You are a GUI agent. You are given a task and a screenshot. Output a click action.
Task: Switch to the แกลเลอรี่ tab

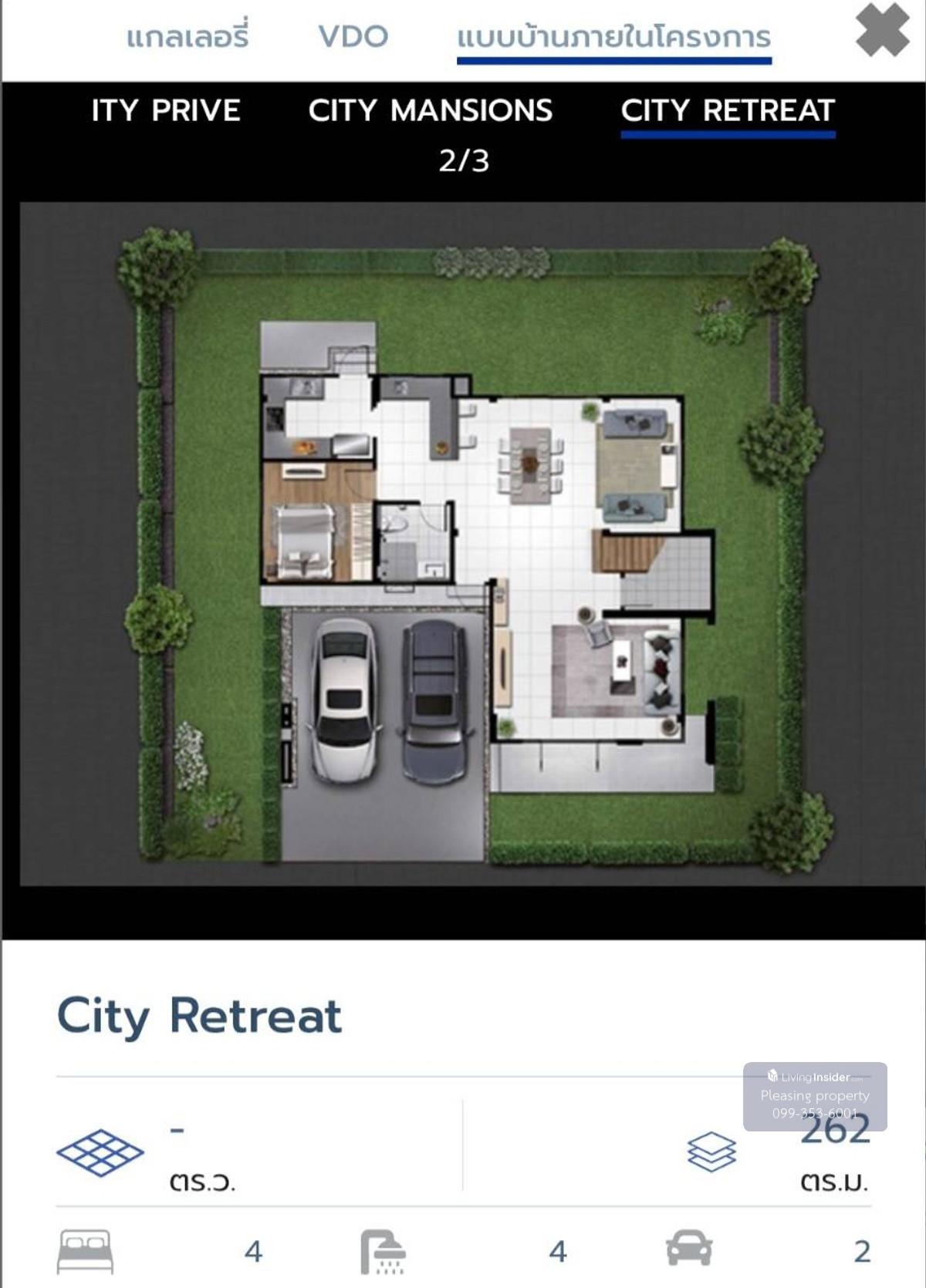click(x=188, y=37)
